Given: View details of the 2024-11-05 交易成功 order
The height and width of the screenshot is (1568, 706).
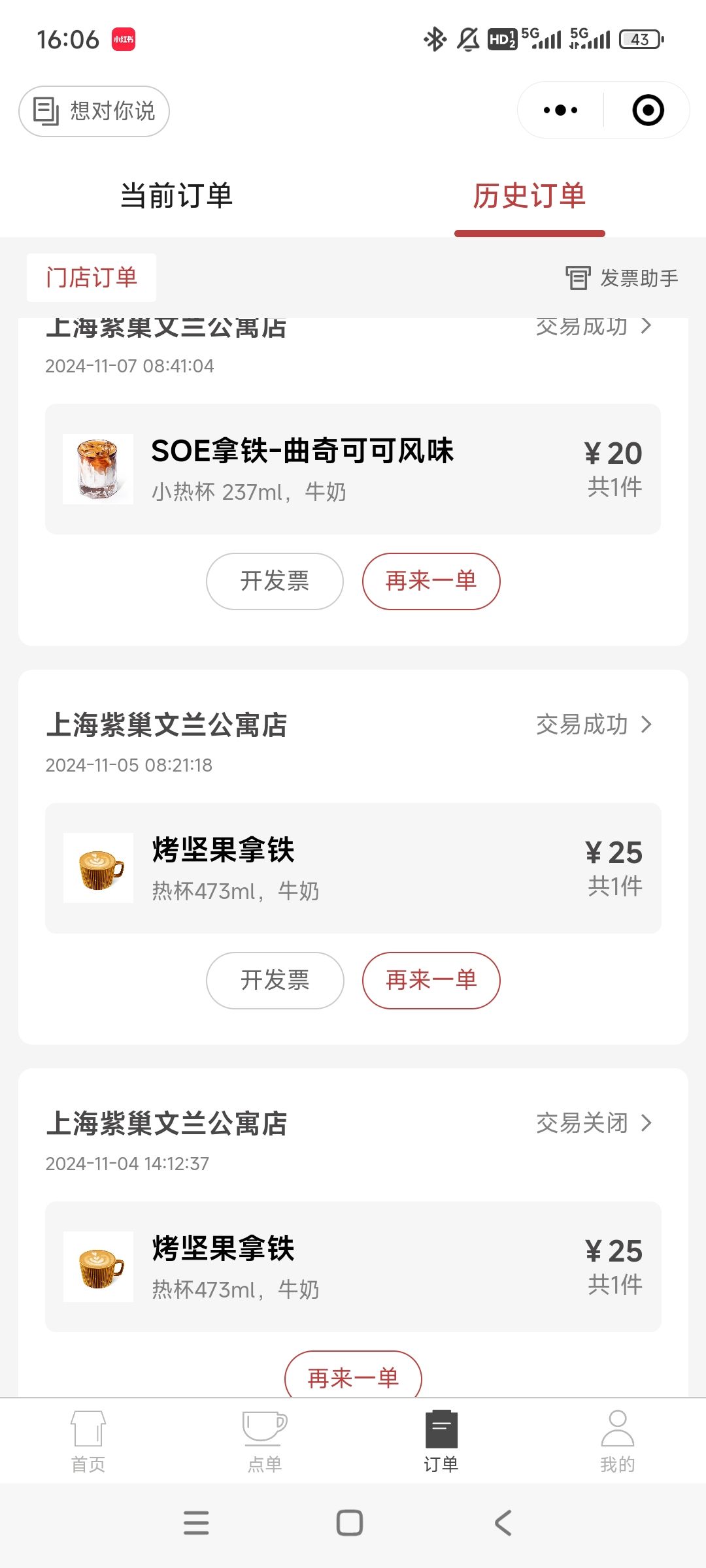Looking at the screenshot, I should 594,725.
